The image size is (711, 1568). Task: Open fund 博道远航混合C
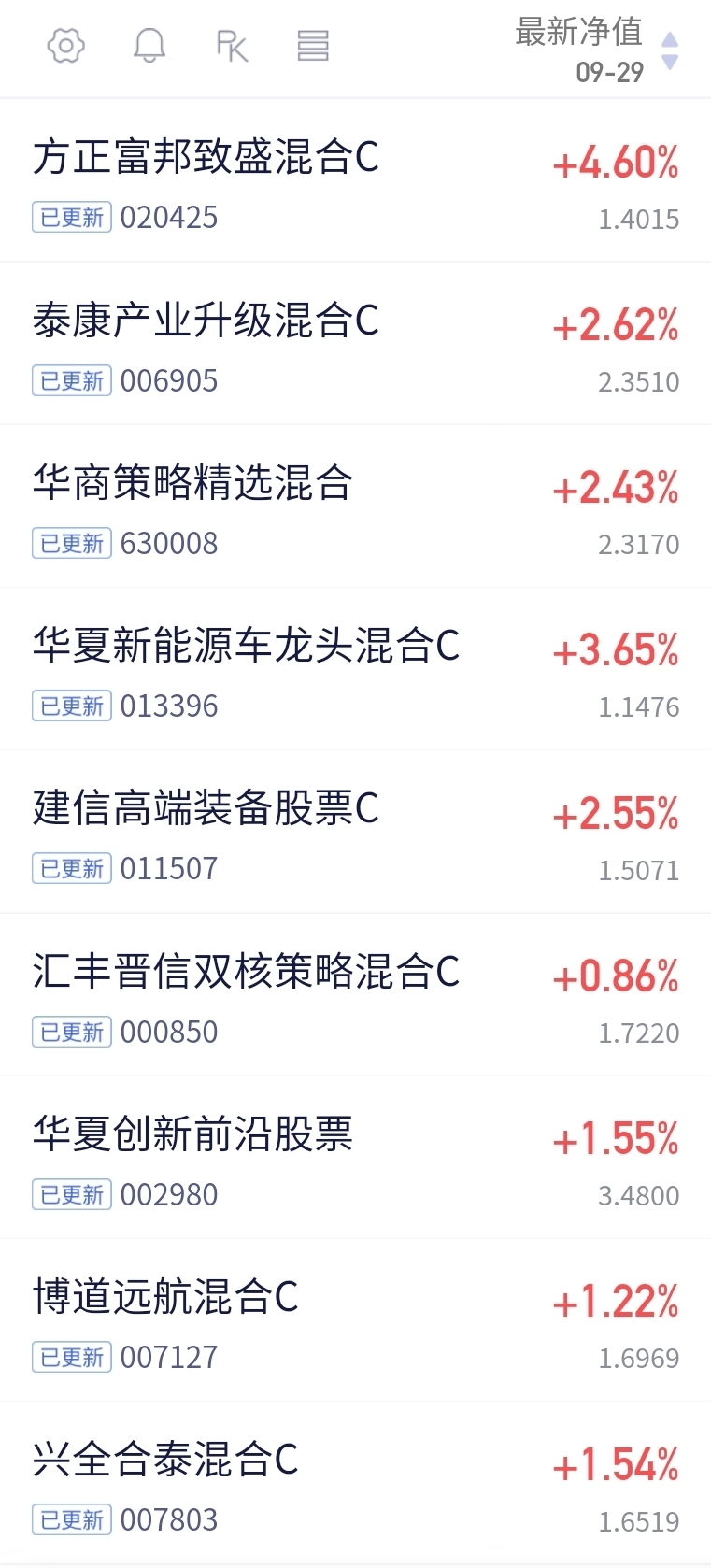355,1320
